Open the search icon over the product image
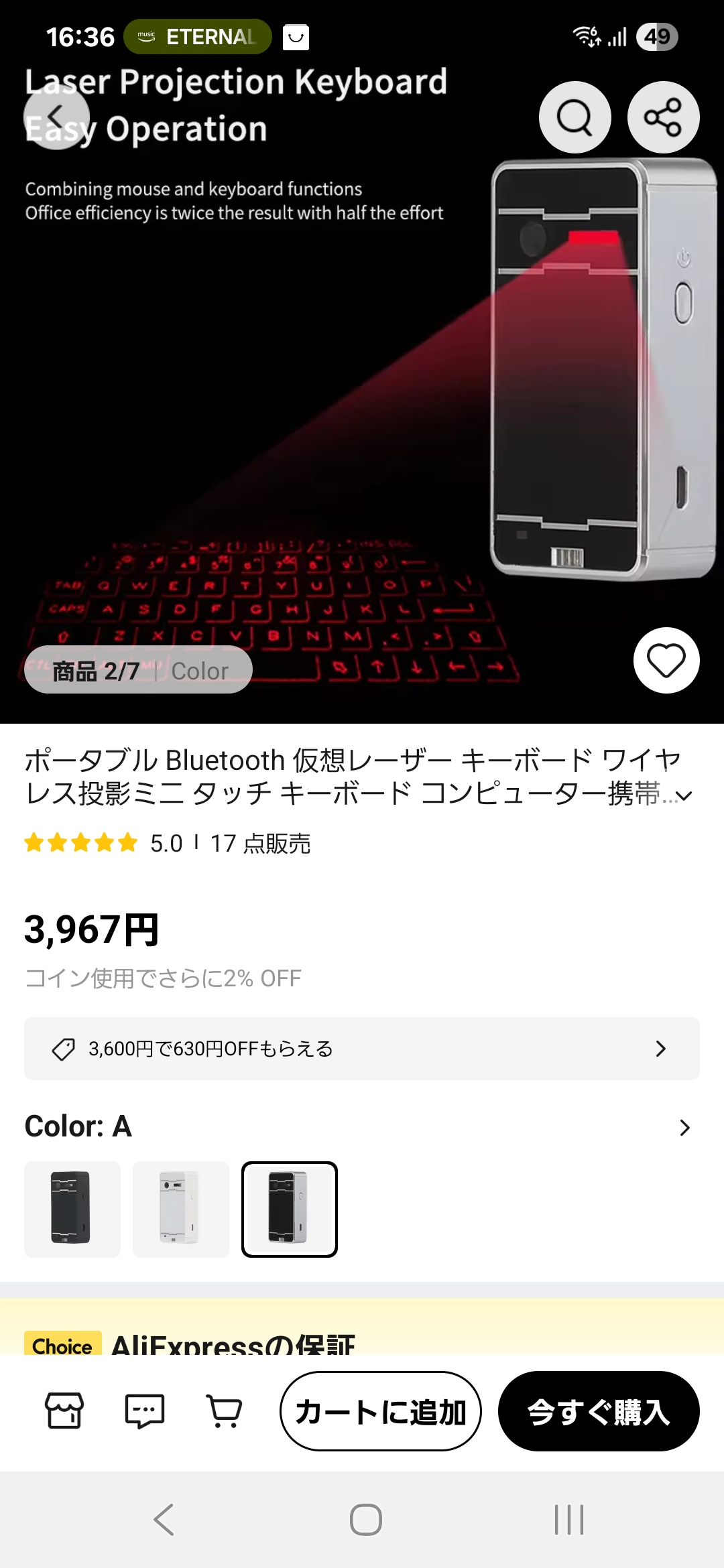Image resolution: width=724 pixels, height=1568 pixels. (x=575, y=117)
